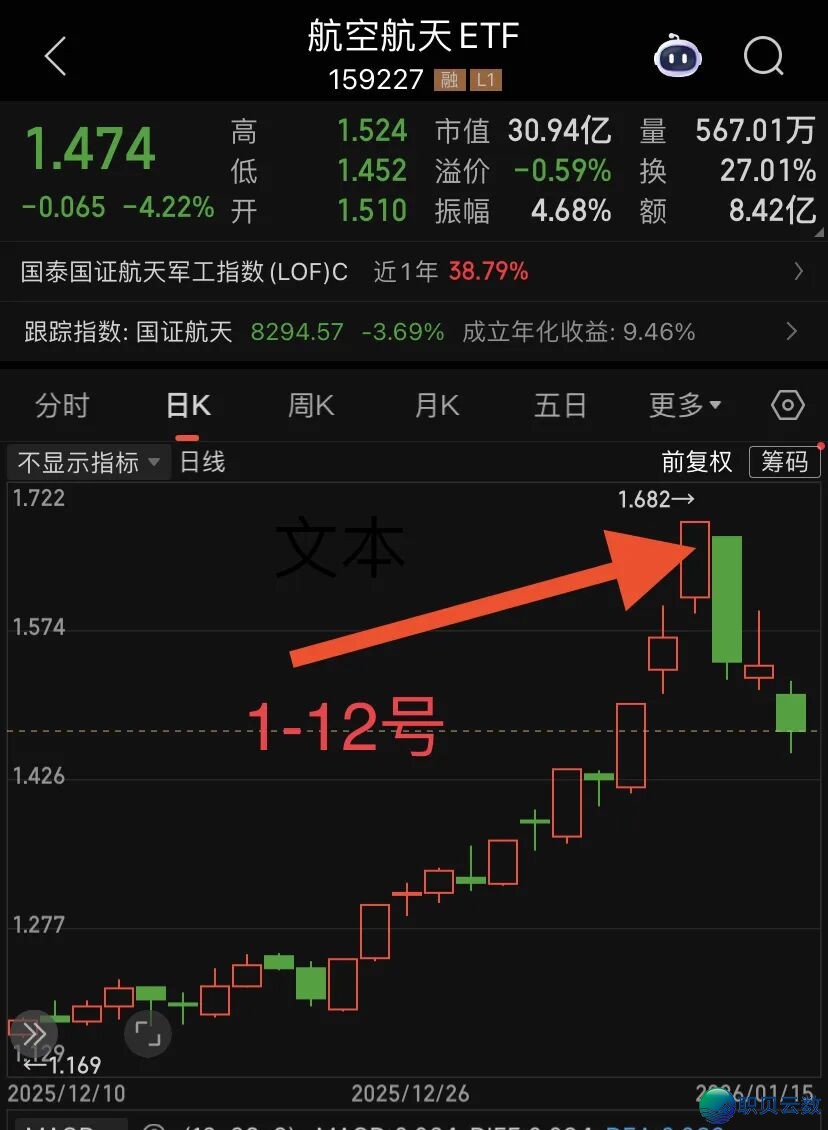Go back using the top-left arrow
The image size is (828, 1130).
click(55, 57)
